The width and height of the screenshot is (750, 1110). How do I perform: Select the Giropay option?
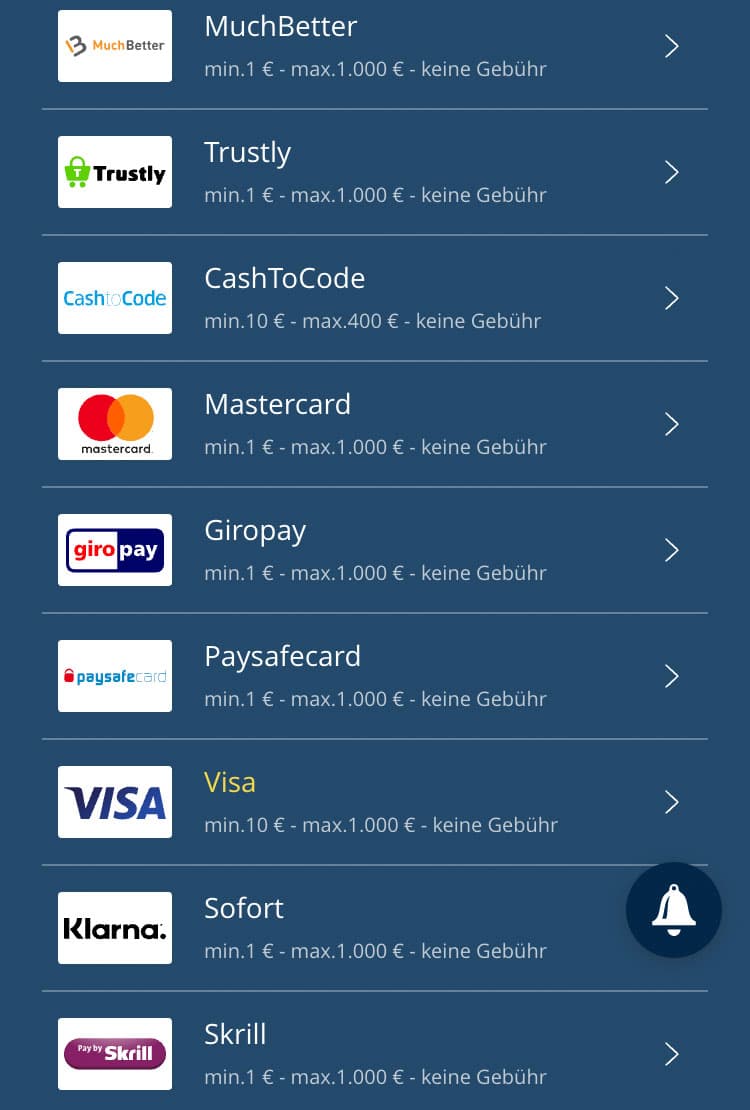point(374,550)
